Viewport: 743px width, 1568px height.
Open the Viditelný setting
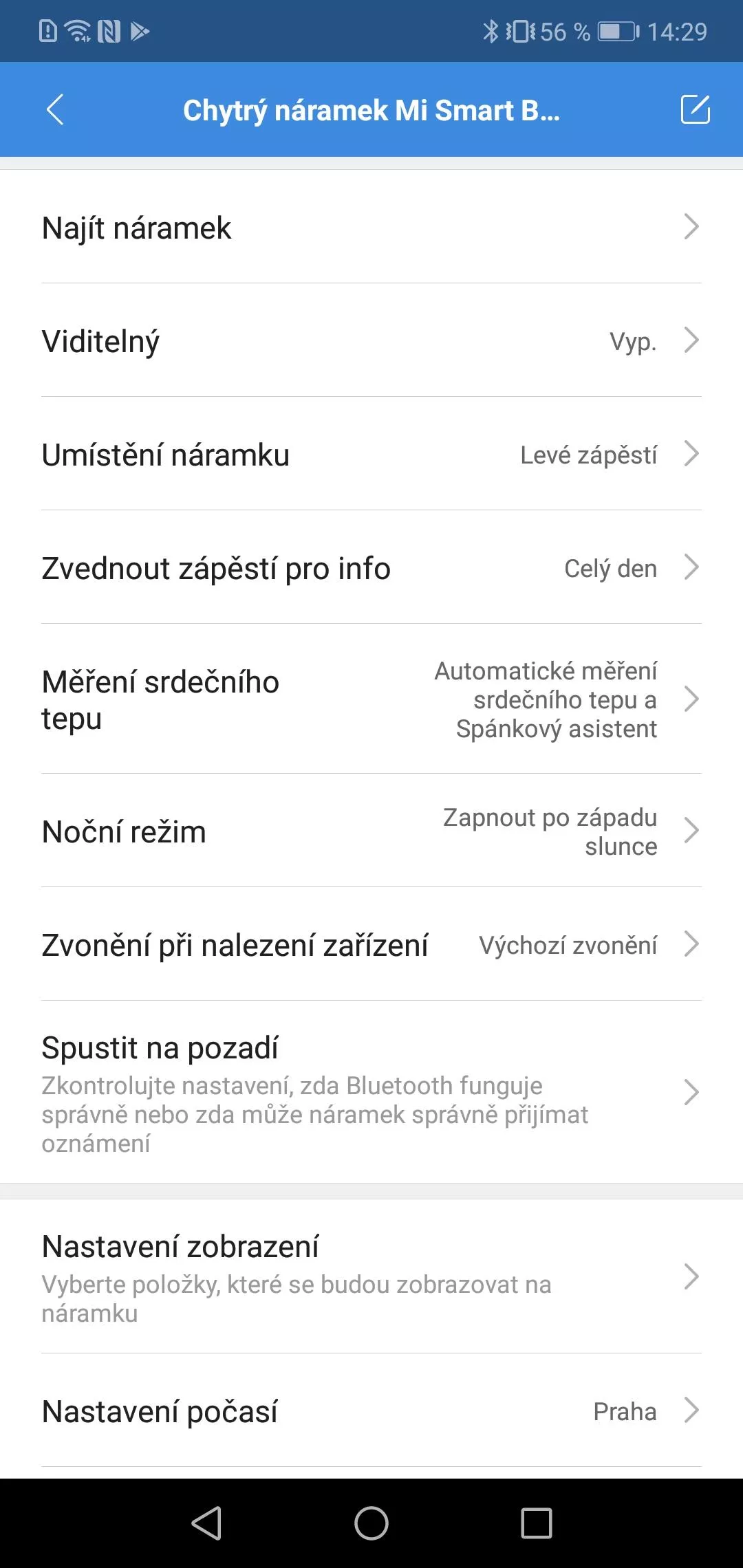371,340
